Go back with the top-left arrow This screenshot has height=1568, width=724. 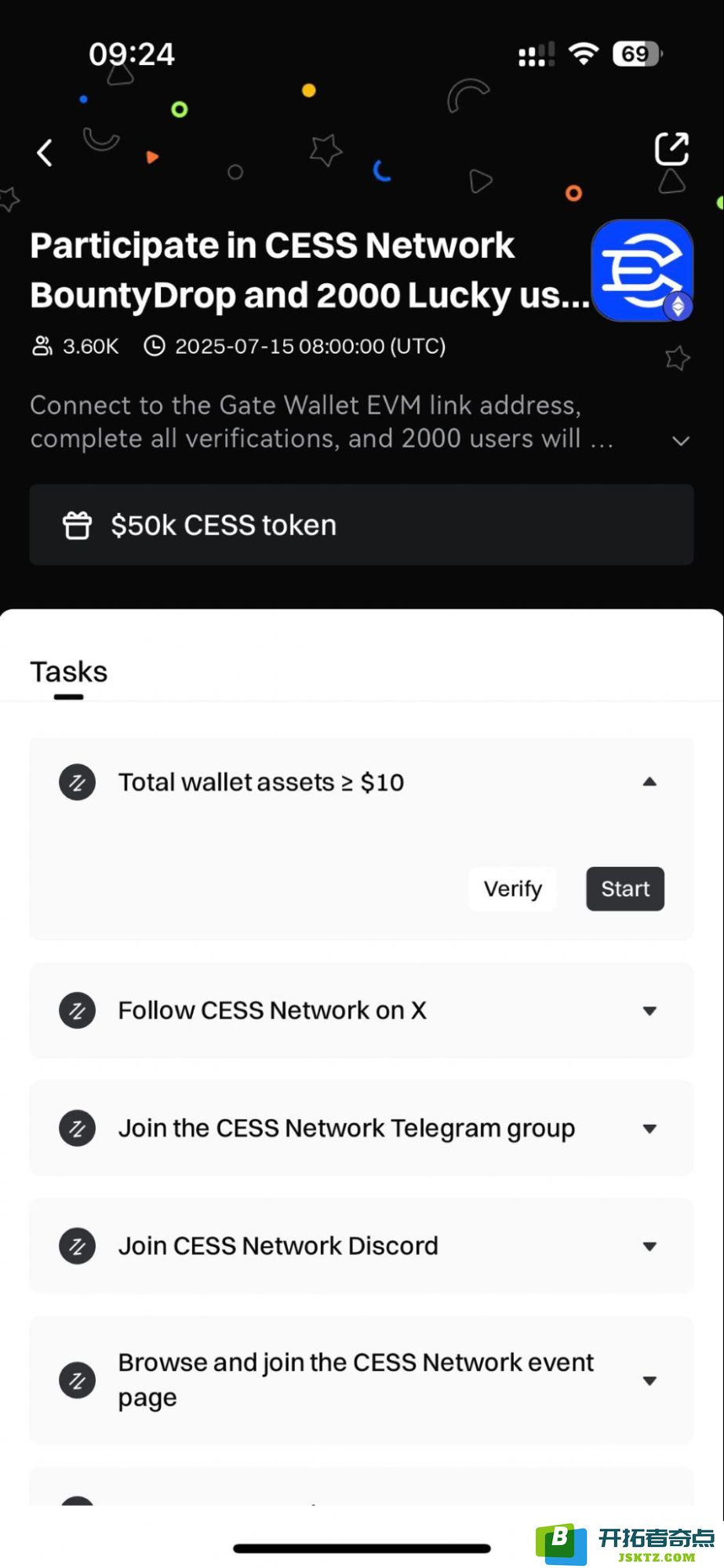coord(45,152)
